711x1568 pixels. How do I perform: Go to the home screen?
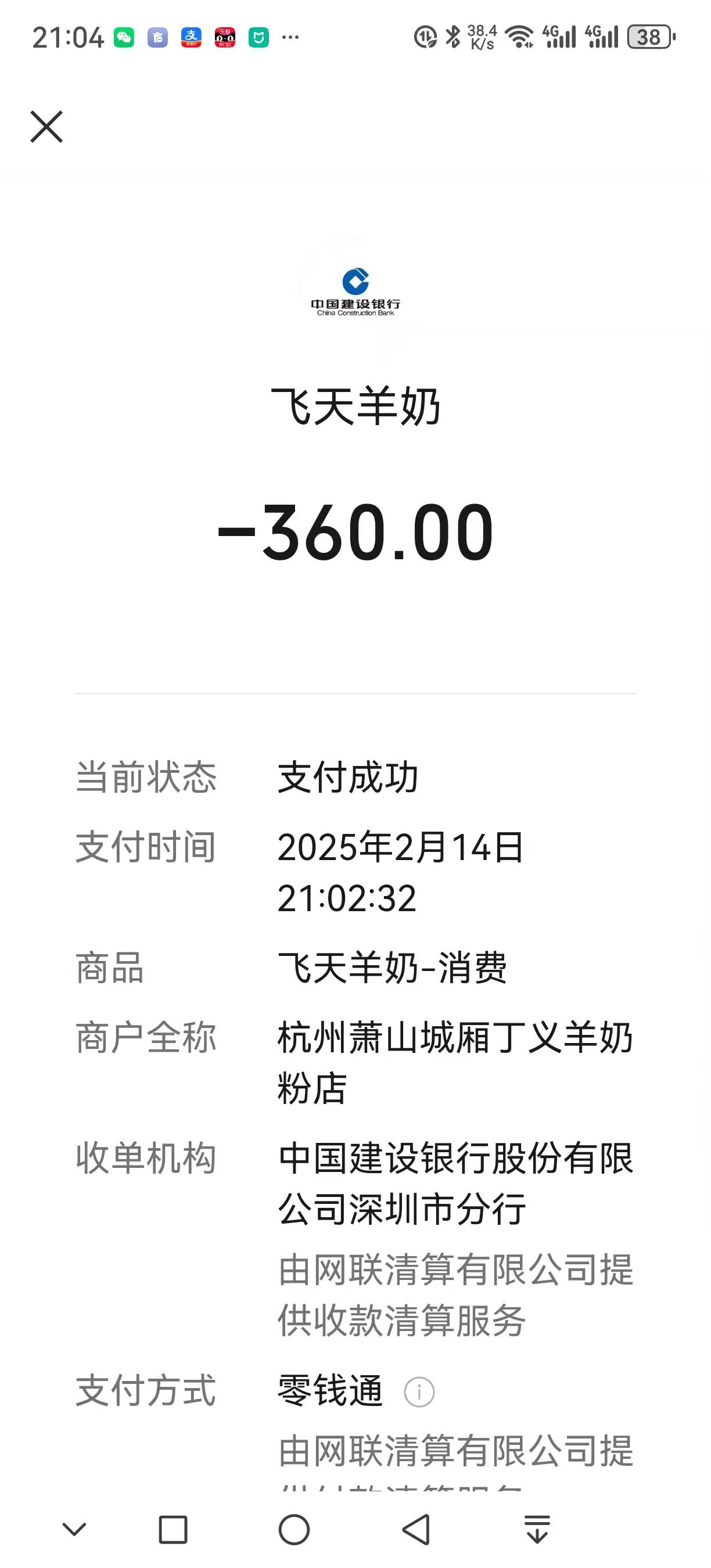coord(294,1530)
